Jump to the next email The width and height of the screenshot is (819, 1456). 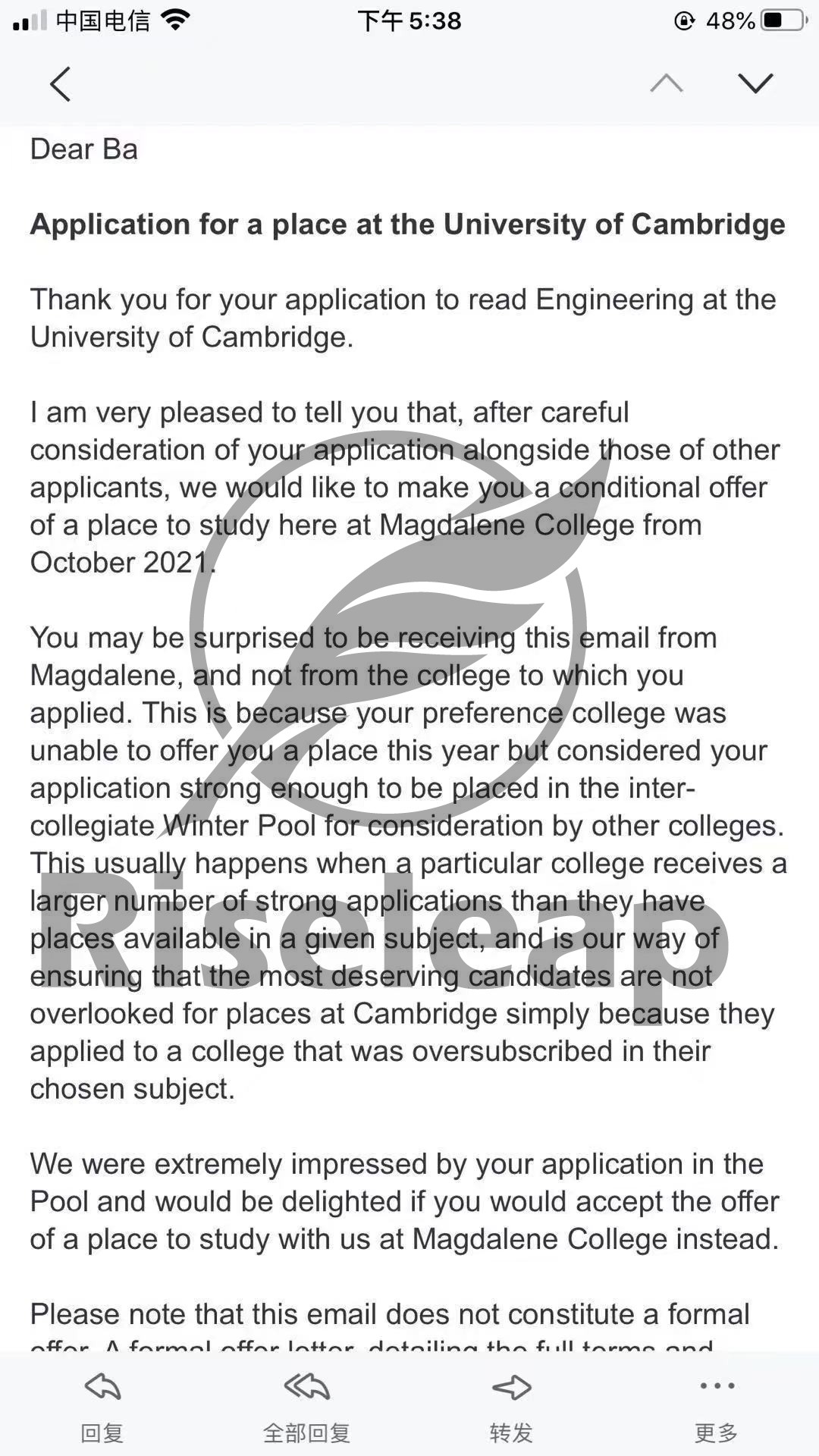[755, 83]
